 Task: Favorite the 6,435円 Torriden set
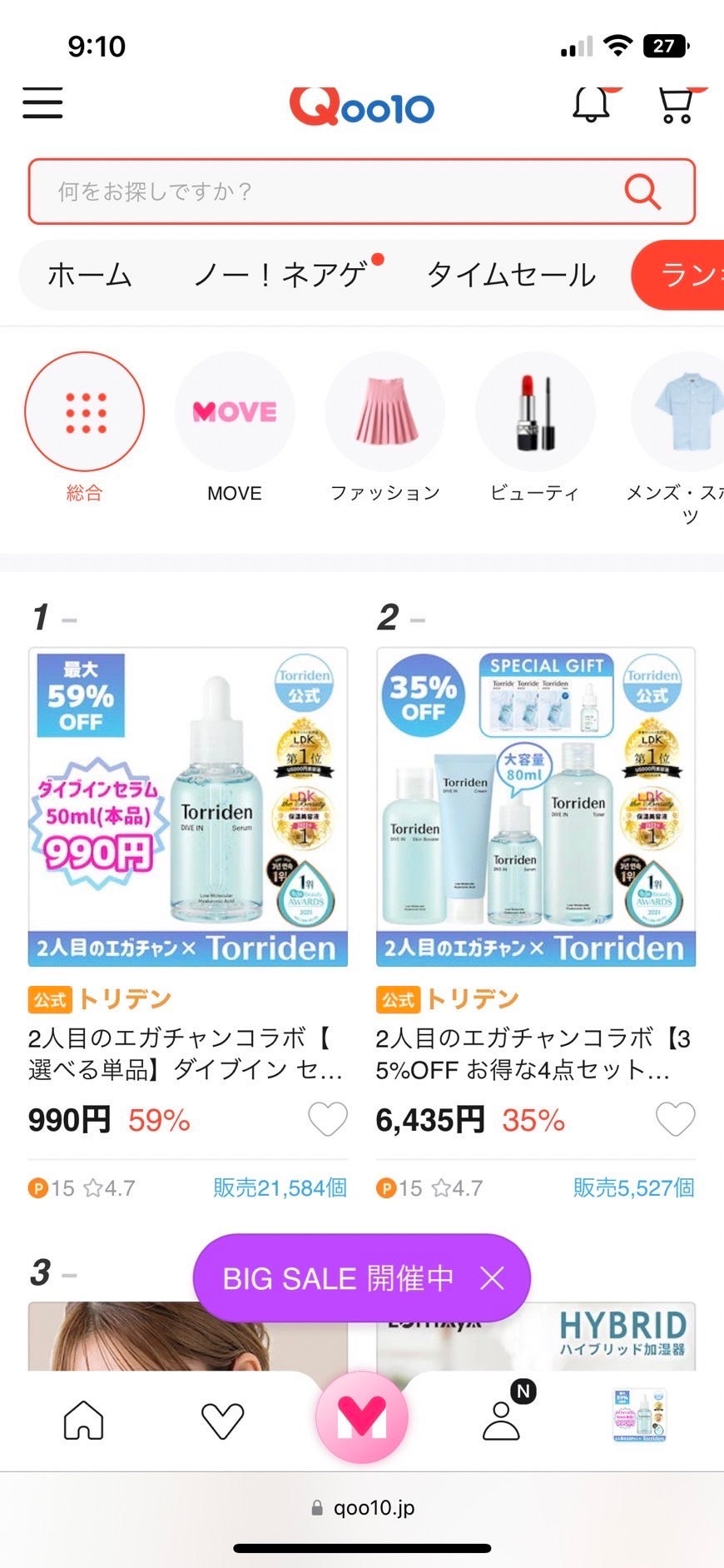click(x=675, y=1119)
